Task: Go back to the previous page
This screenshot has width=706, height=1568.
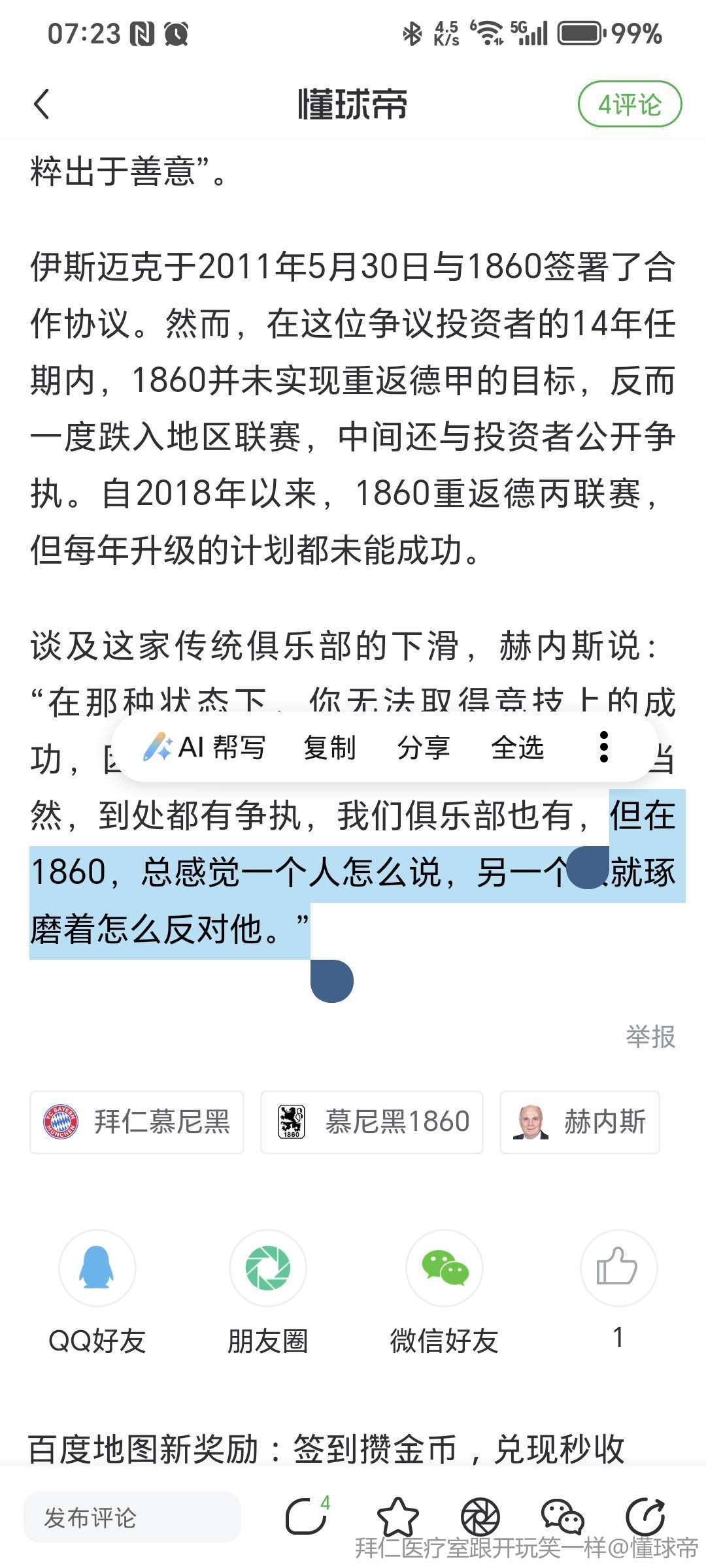Action: tap(42, 105)
